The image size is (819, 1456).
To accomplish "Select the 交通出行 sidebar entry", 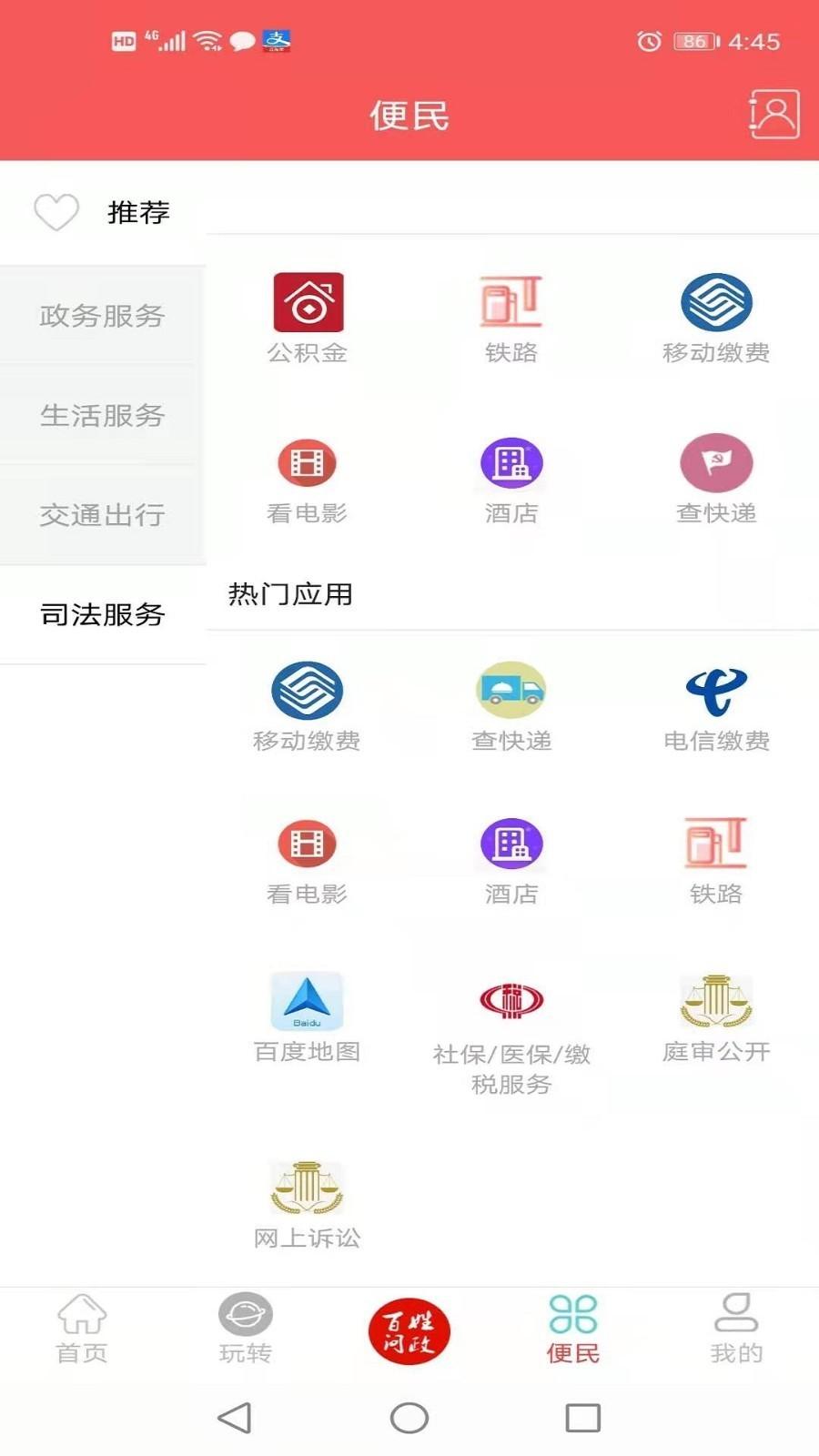I will pos(102,515).
